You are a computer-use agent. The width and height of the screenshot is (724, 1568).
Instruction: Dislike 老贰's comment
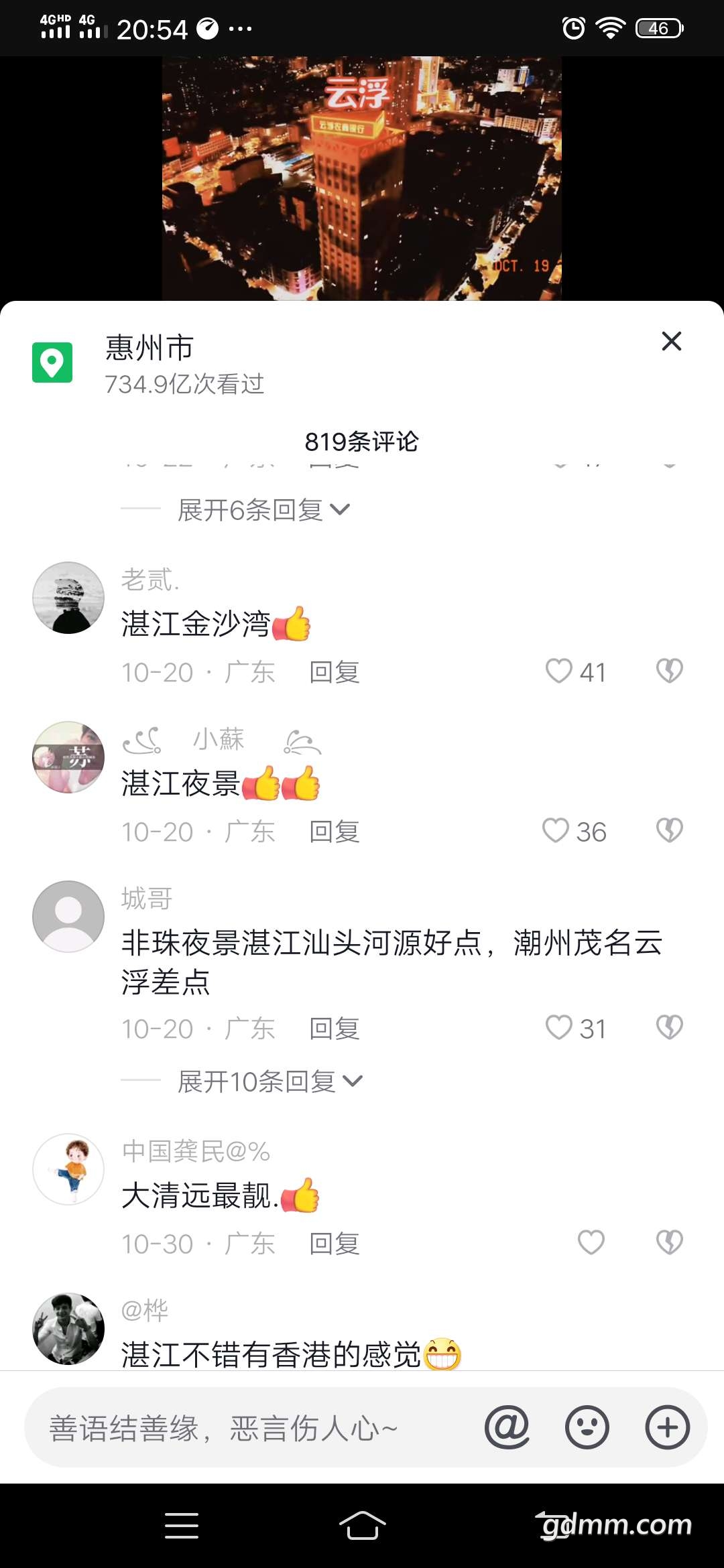(x=669, y=671)
